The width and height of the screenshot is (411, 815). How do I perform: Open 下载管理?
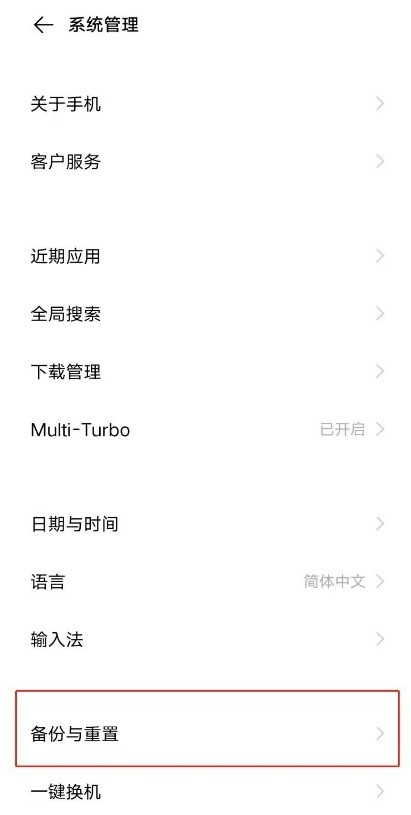pyautogui.click(x=206, y=372)
